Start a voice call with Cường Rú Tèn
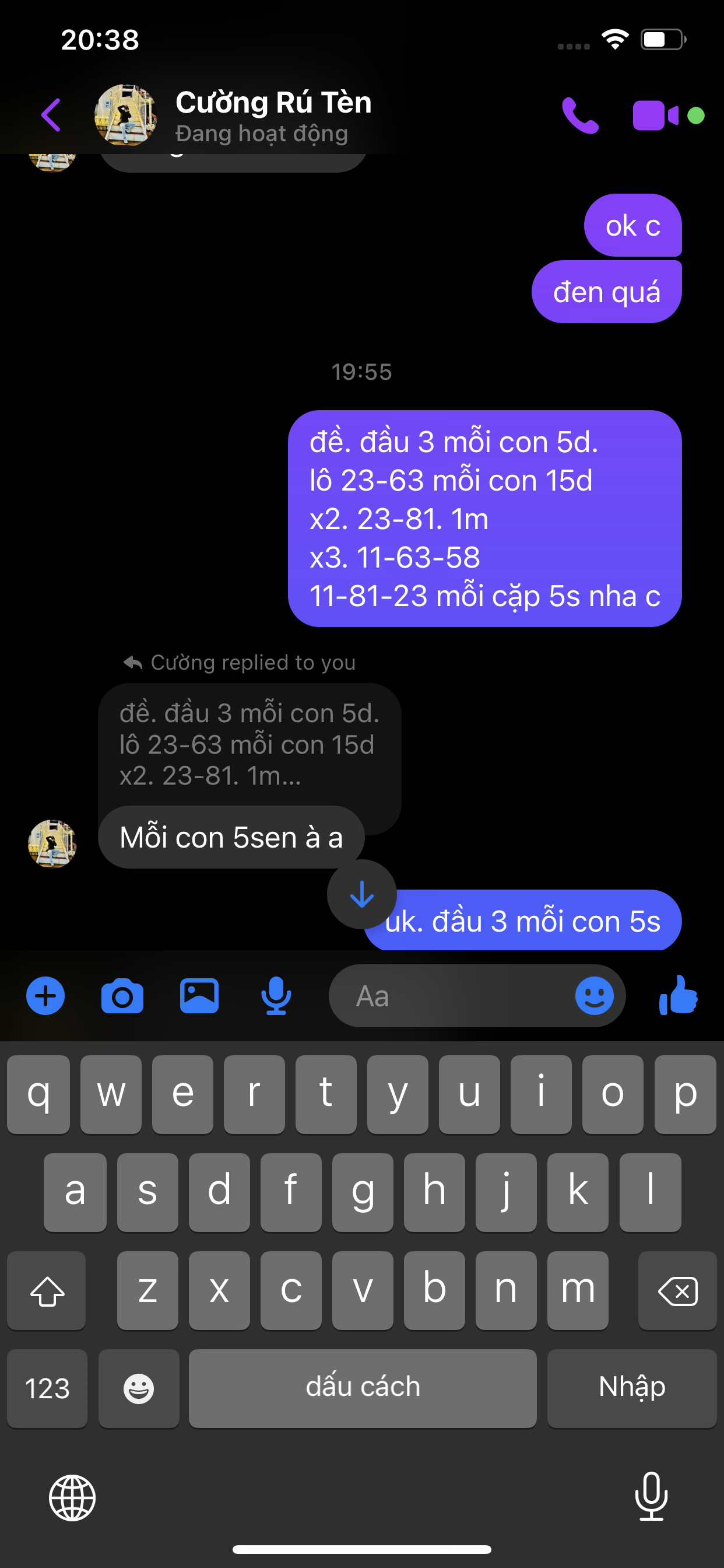The width and height of the screenshot is (724, 1568). tap(580, 114)
